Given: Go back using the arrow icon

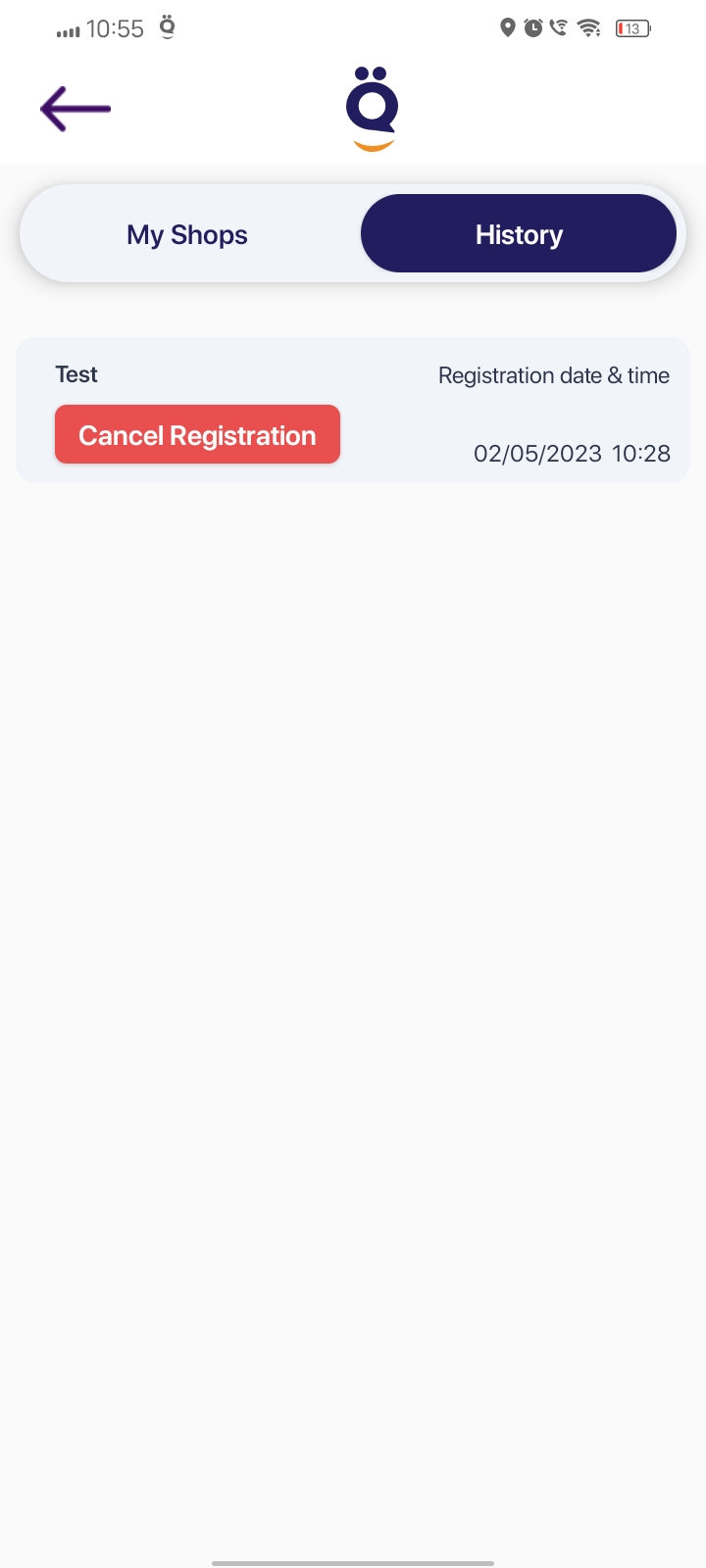Looking at the screenshot, I should pyautogui.click(x=76, y=109).
